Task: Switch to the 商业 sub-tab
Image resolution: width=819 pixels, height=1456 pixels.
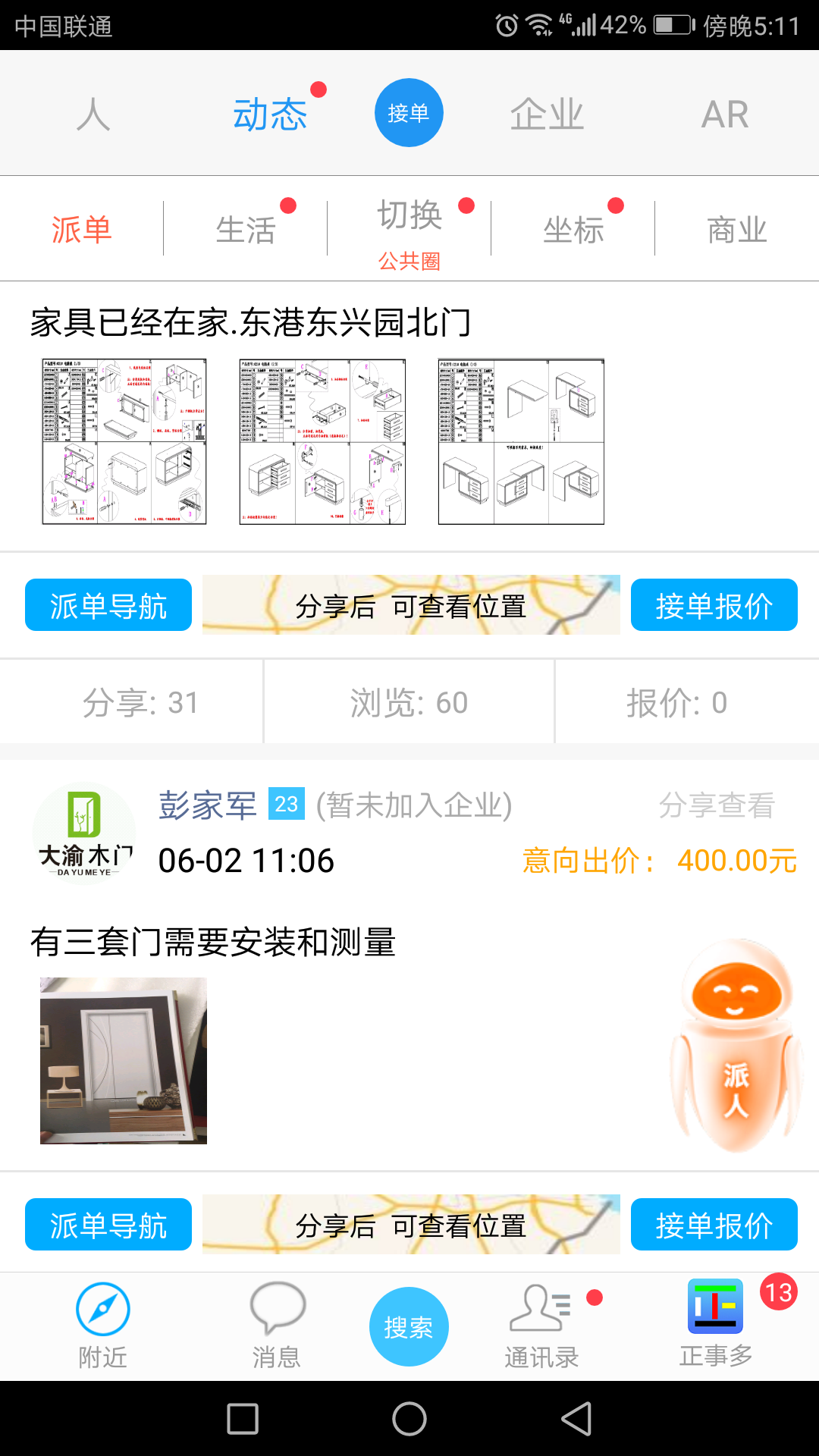Action: point(737,229)
